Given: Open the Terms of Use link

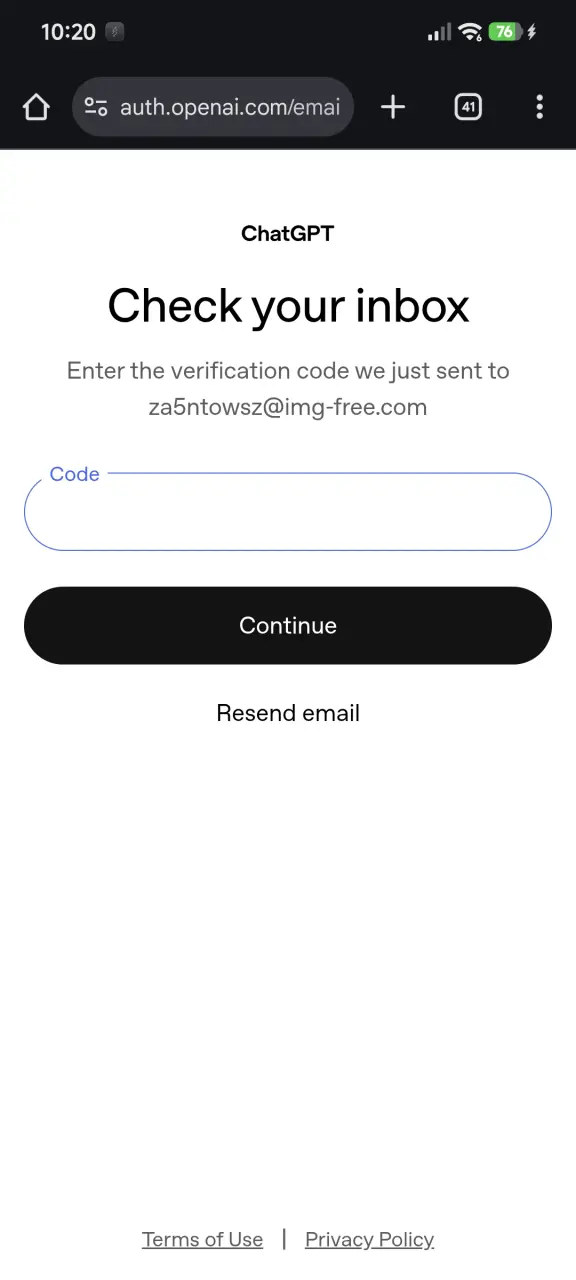Looking at the screenshot, I should (x=202, y=1240).
